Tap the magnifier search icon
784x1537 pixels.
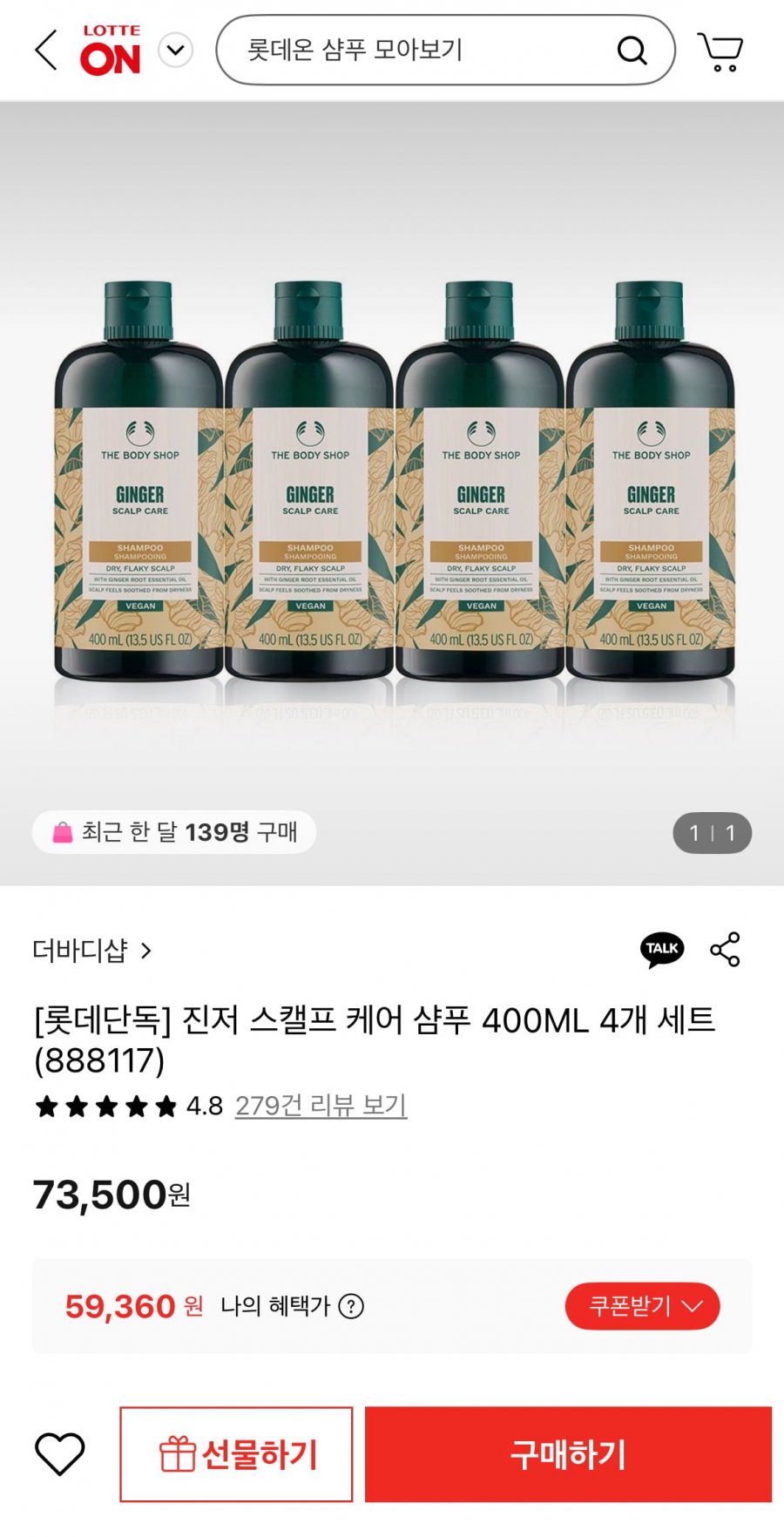click(632, 51)
